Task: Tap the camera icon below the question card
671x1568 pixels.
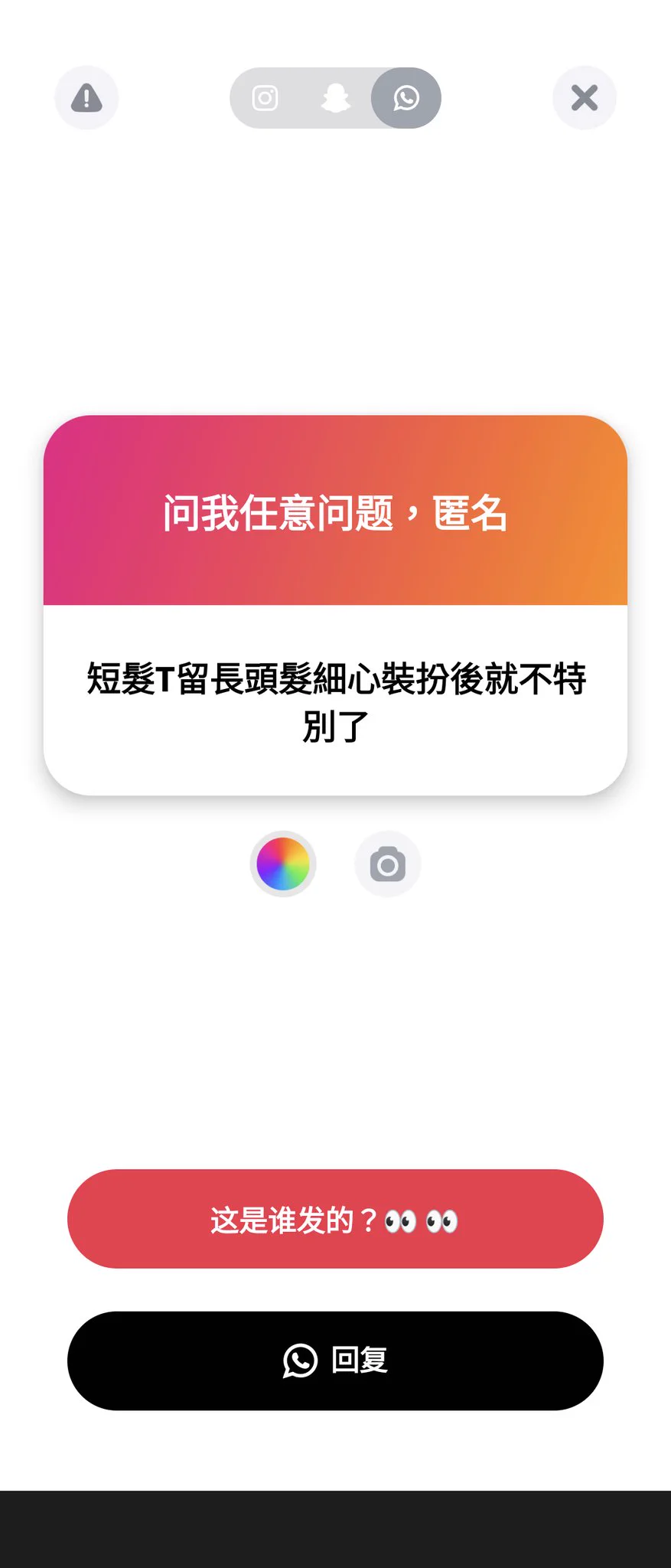Action: click(387, 864)
